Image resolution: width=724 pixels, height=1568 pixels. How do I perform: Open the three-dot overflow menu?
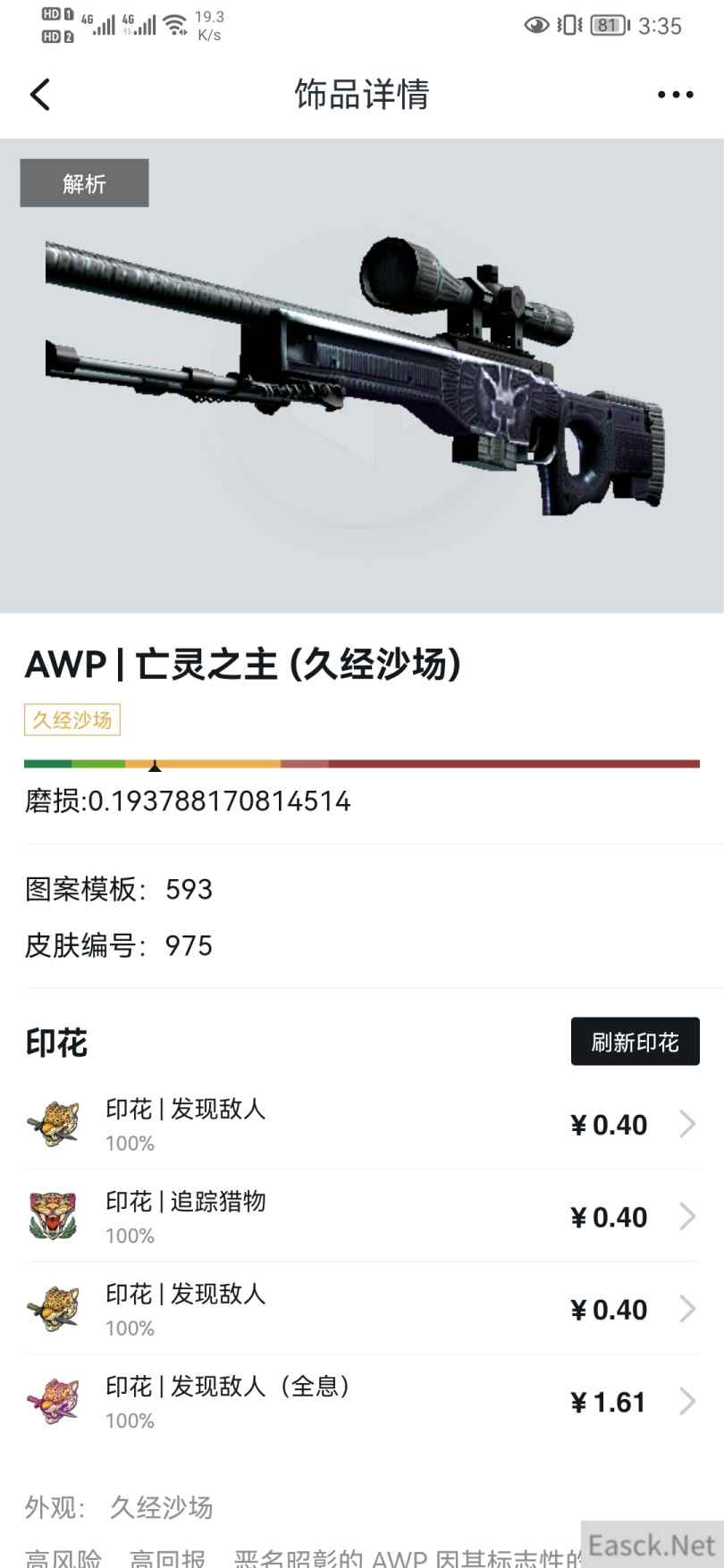coord(675,95)
